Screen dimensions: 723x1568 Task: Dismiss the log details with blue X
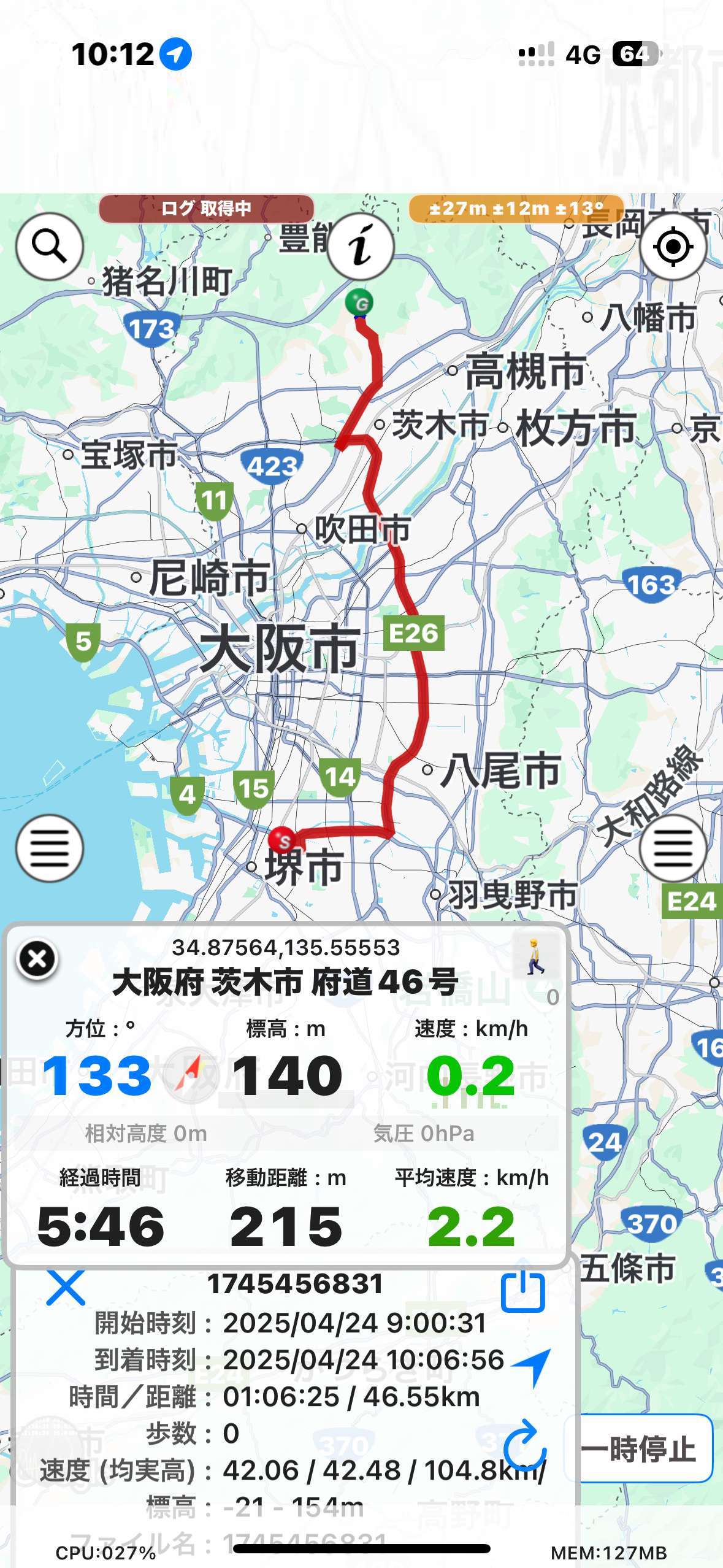pyautogui.click(x=66, y=1287)
